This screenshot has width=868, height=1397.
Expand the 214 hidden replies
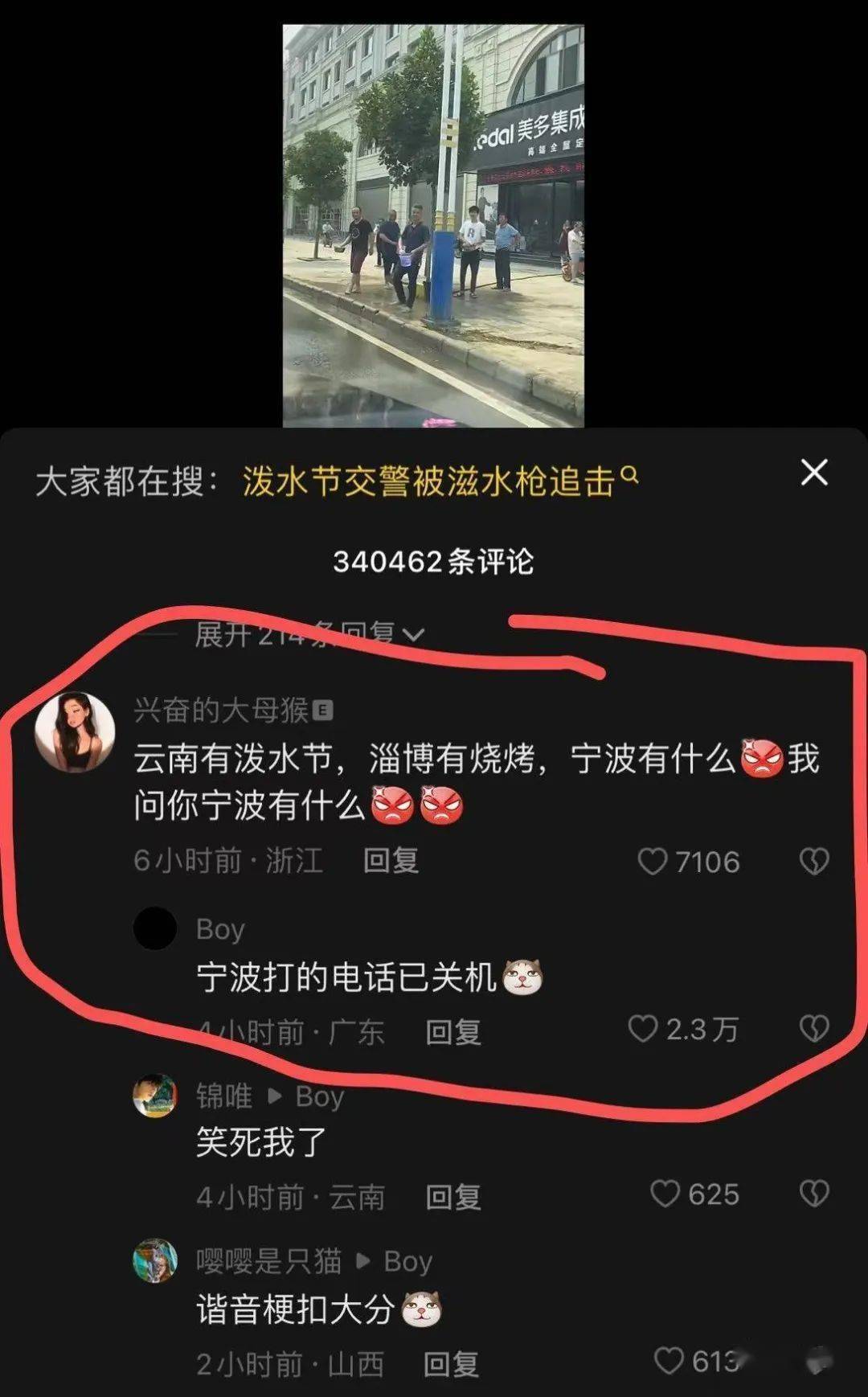(309, 635)
